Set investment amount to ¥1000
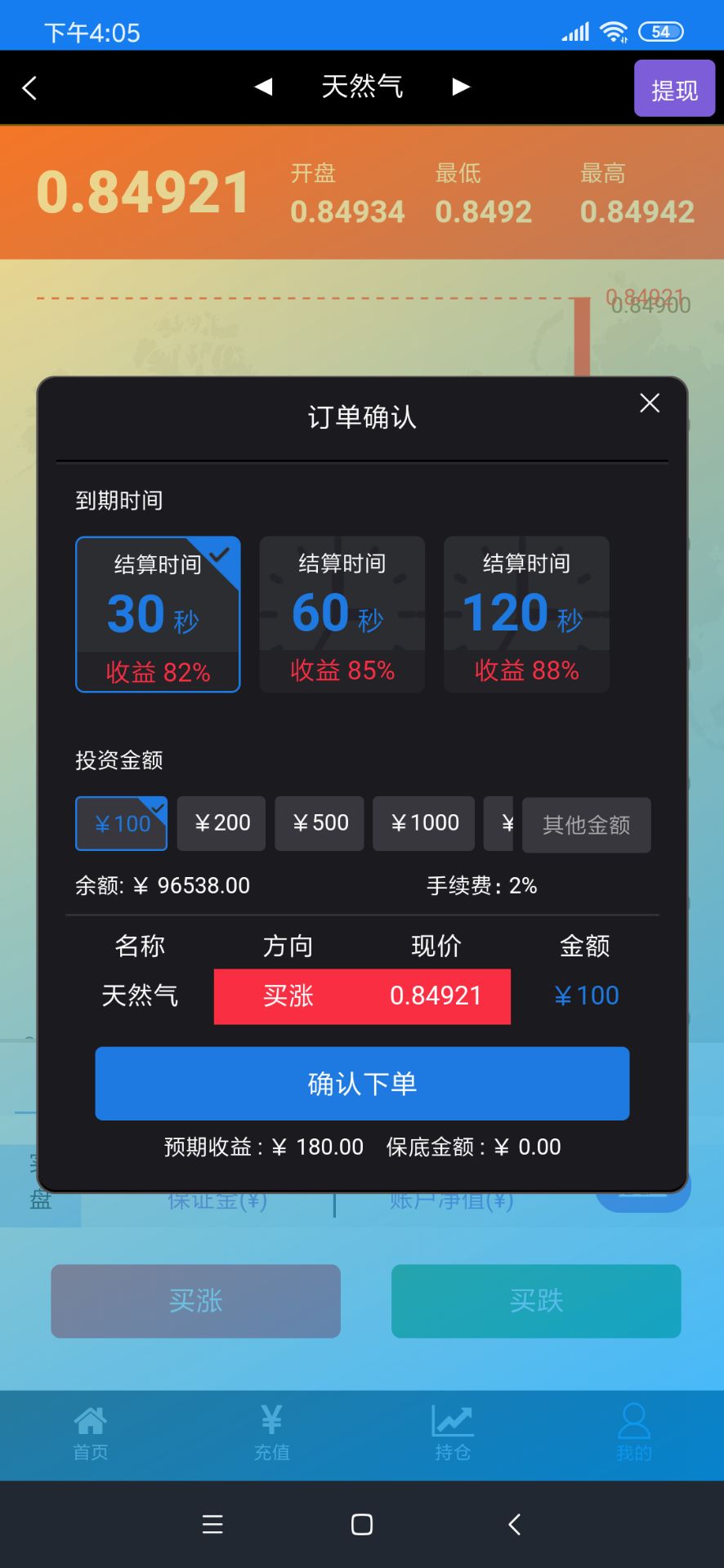The height and width of the screenshot is (1568, 724). (424, 823)
